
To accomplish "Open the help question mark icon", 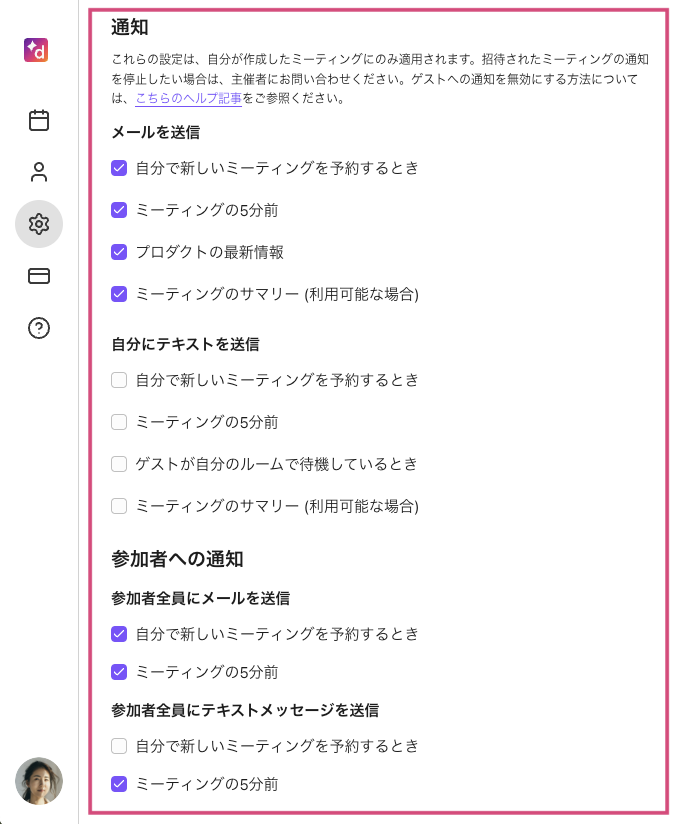I will (39, 328).
